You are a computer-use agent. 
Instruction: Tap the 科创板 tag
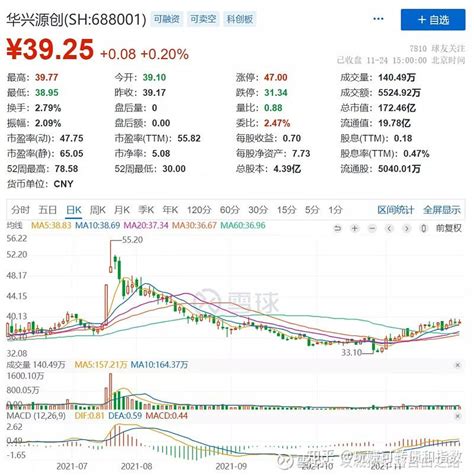pos(240,19)
